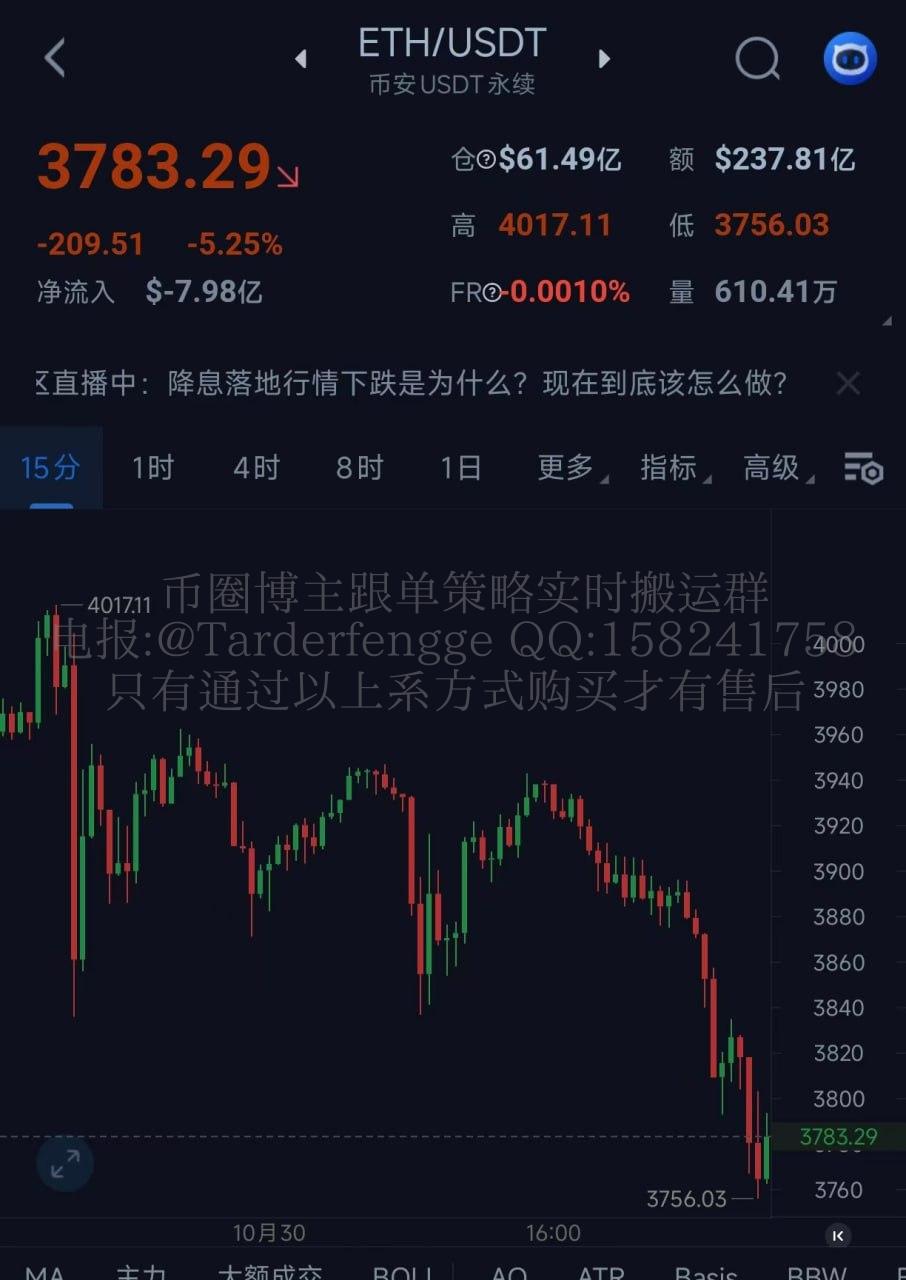Select the BOLL indicator tab
This screenshot has width=906, height=1280.
click(x=401, y=1272)
